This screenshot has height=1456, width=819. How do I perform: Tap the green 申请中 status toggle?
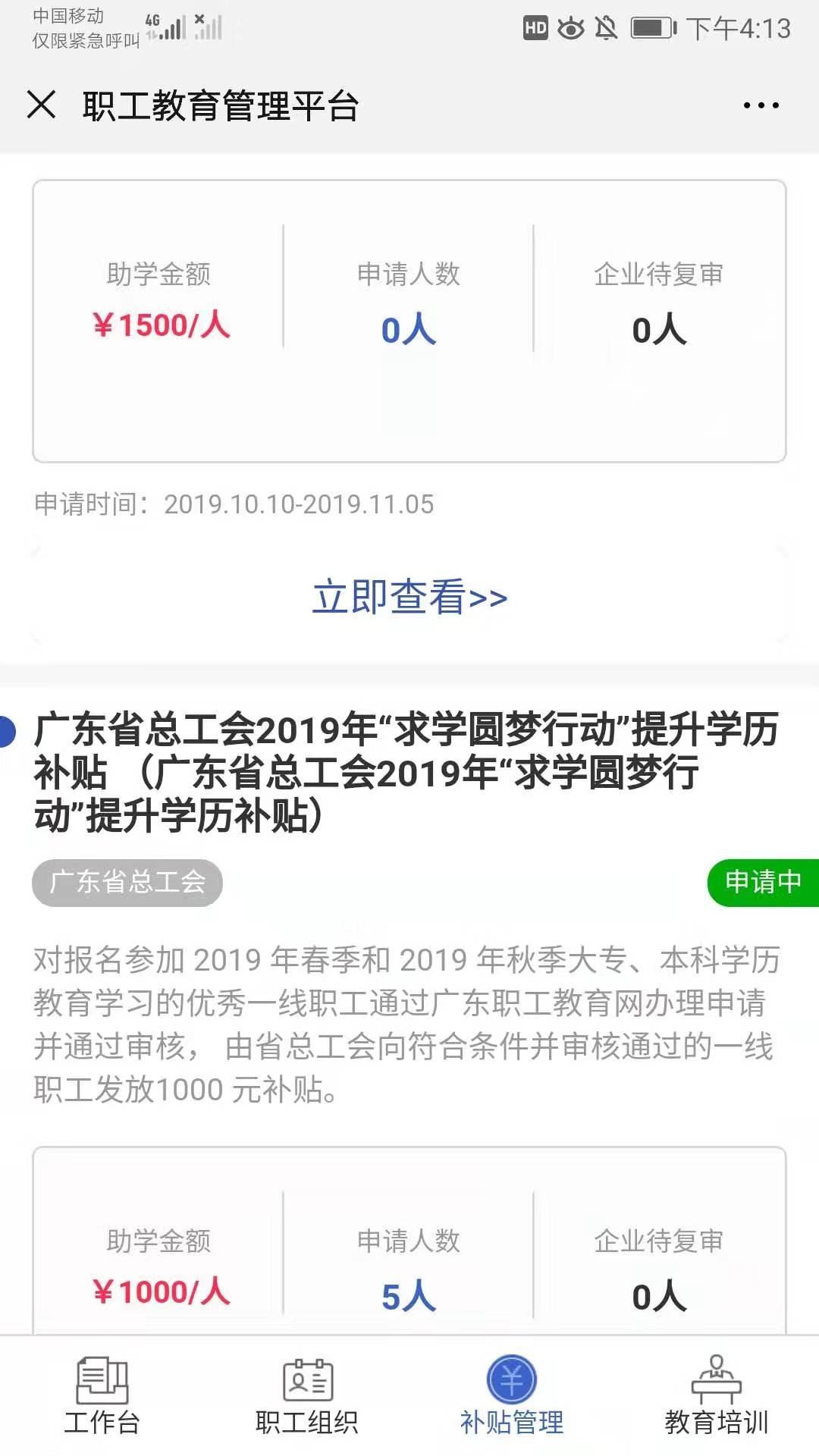click(x=762, y=882)
